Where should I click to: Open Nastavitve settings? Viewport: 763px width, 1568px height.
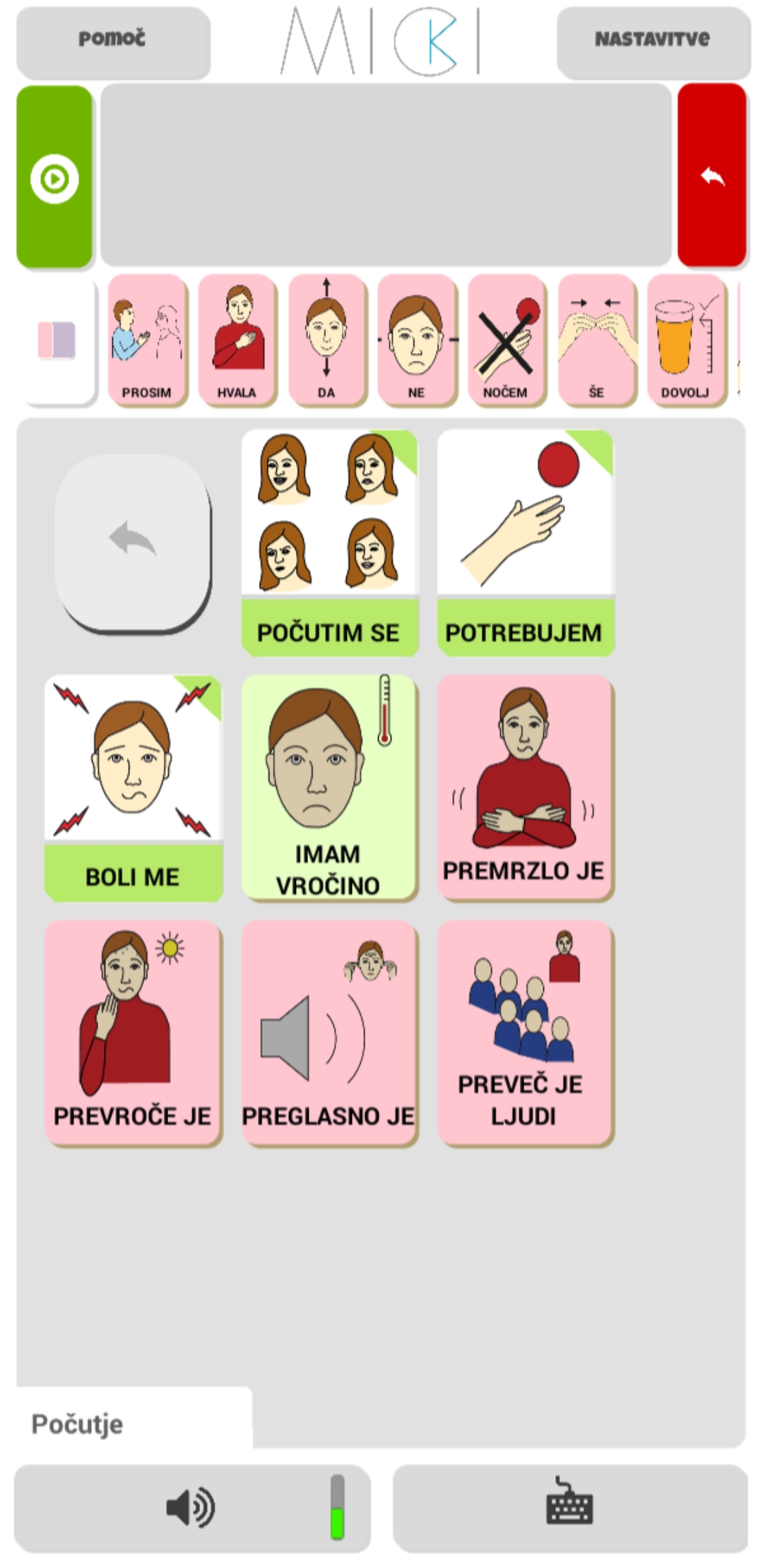[653, 41]
